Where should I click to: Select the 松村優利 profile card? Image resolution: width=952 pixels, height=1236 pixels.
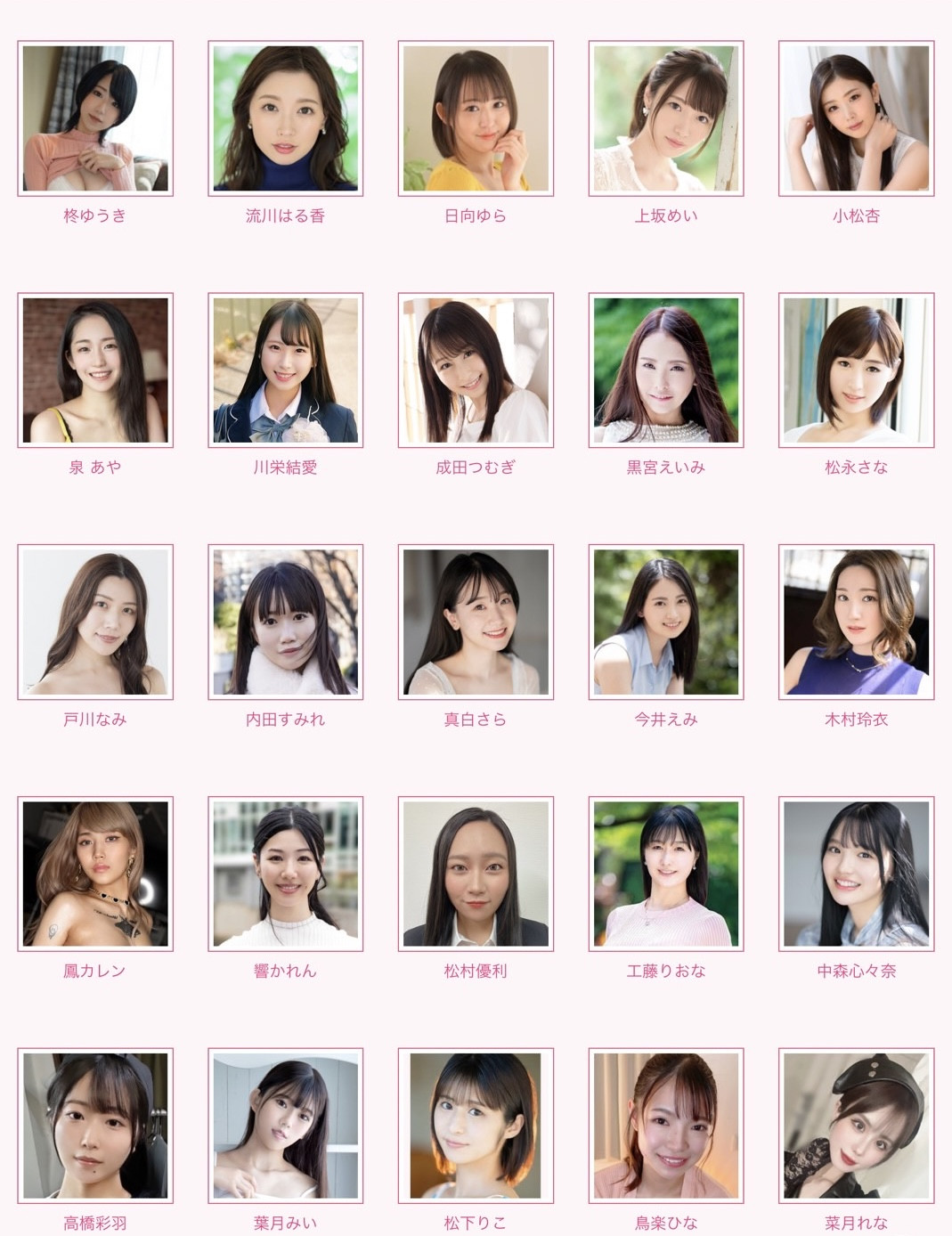click(476, 874)
